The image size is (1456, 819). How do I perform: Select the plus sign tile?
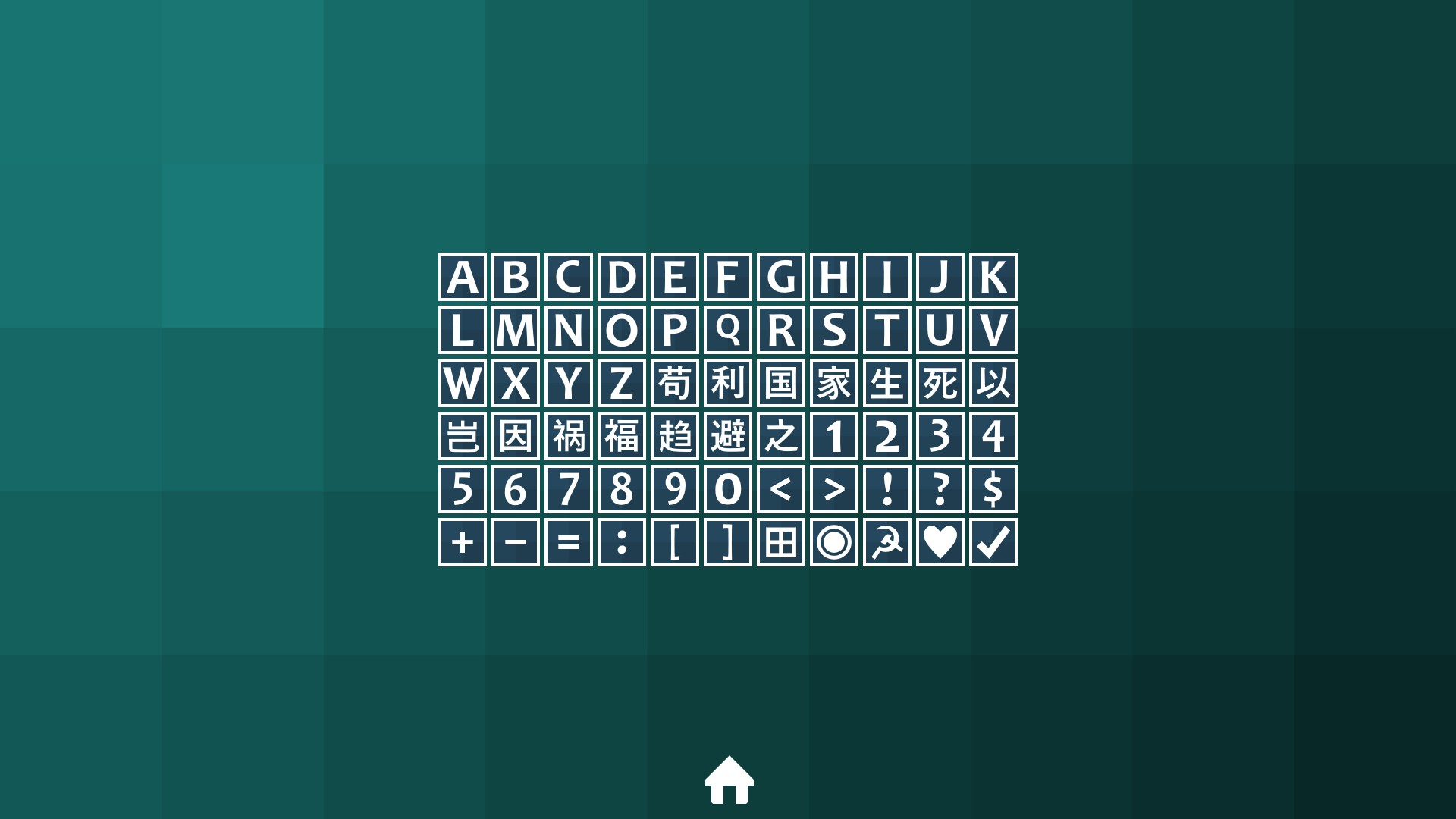pos(463,542)
